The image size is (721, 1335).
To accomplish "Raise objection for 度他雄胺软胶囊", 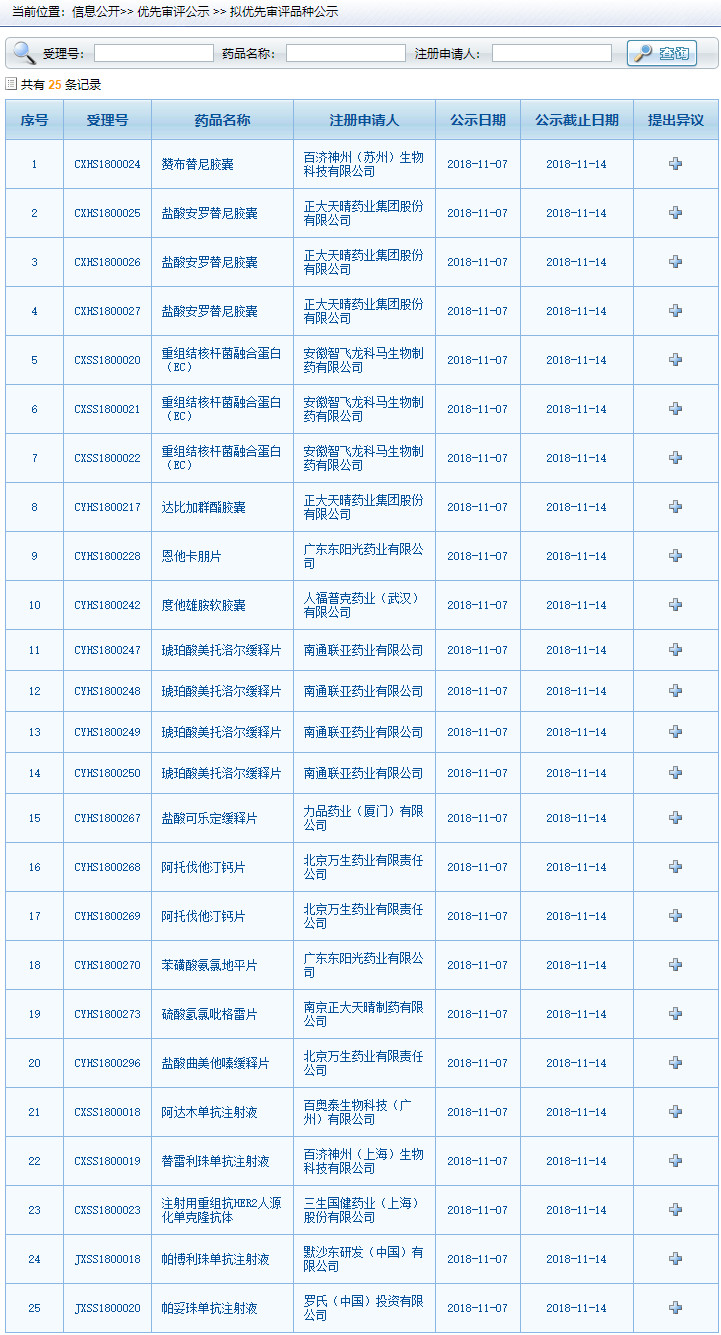I will 676,605.
